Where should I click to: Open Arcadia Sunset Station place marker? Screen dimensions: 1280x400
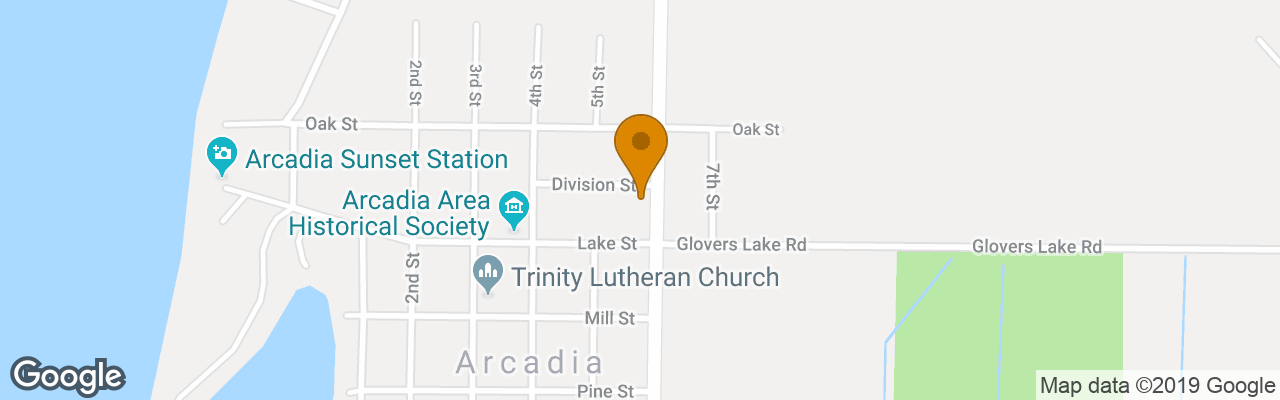(x=220, y=154)
